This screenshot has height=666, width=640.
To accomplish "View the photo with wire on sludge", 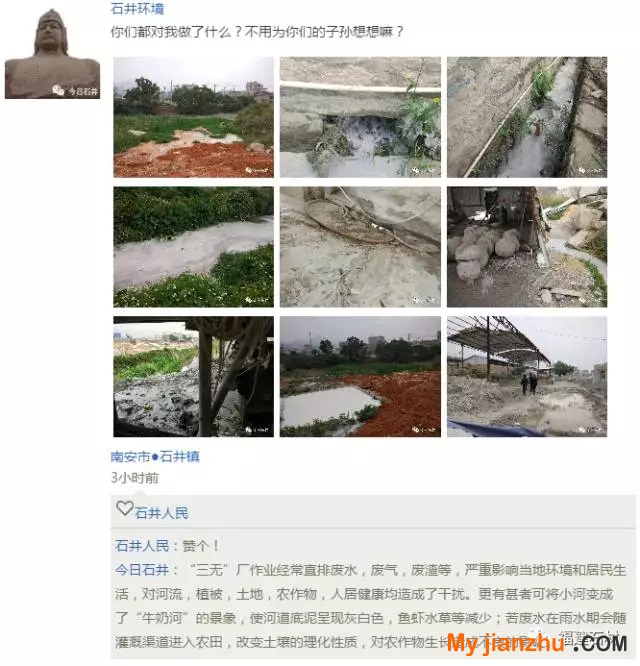I will click(360, 247).
